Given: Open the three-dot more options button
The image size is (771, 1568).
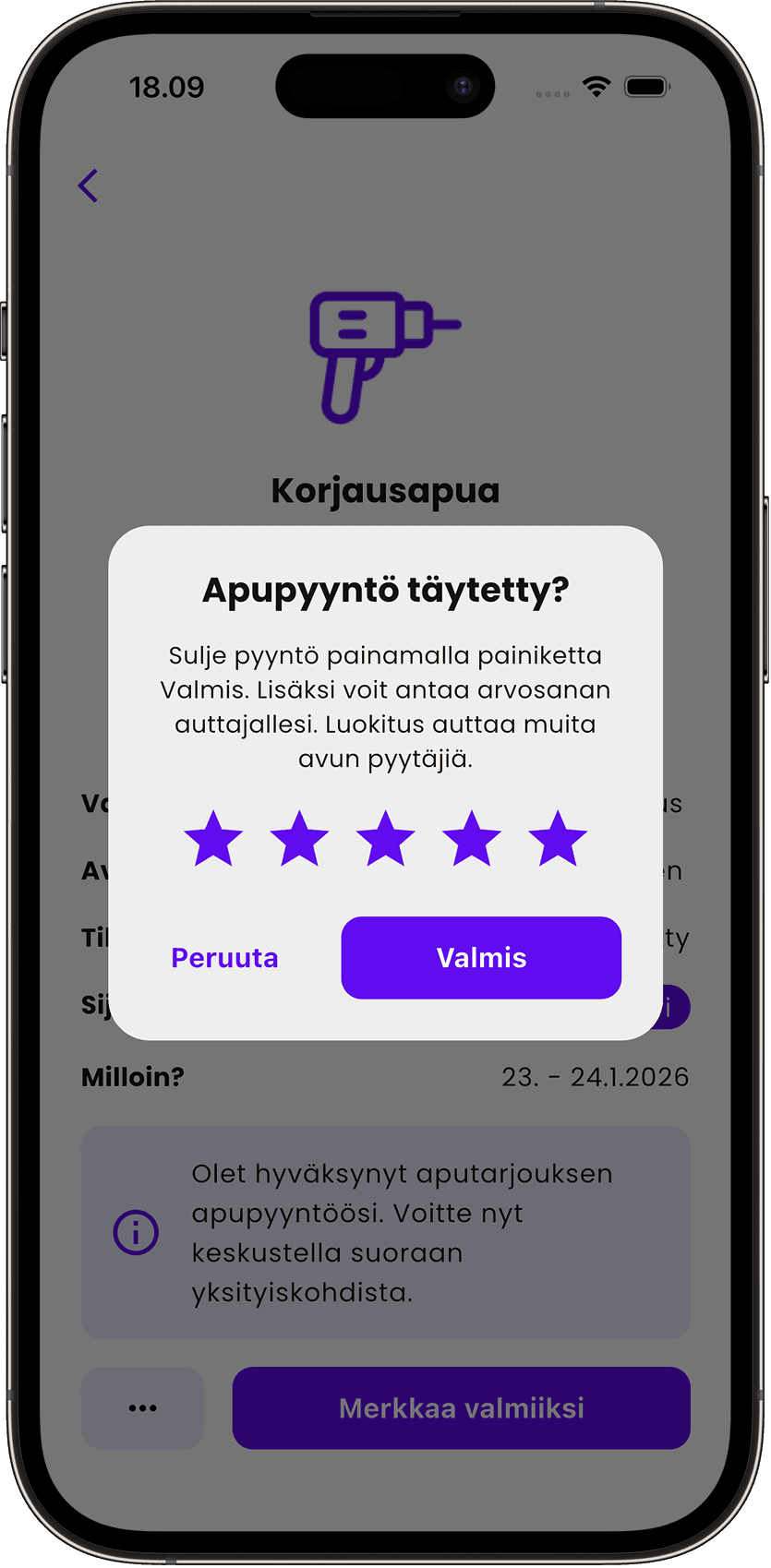Looking at the screenshot, I should (143, 1408).
